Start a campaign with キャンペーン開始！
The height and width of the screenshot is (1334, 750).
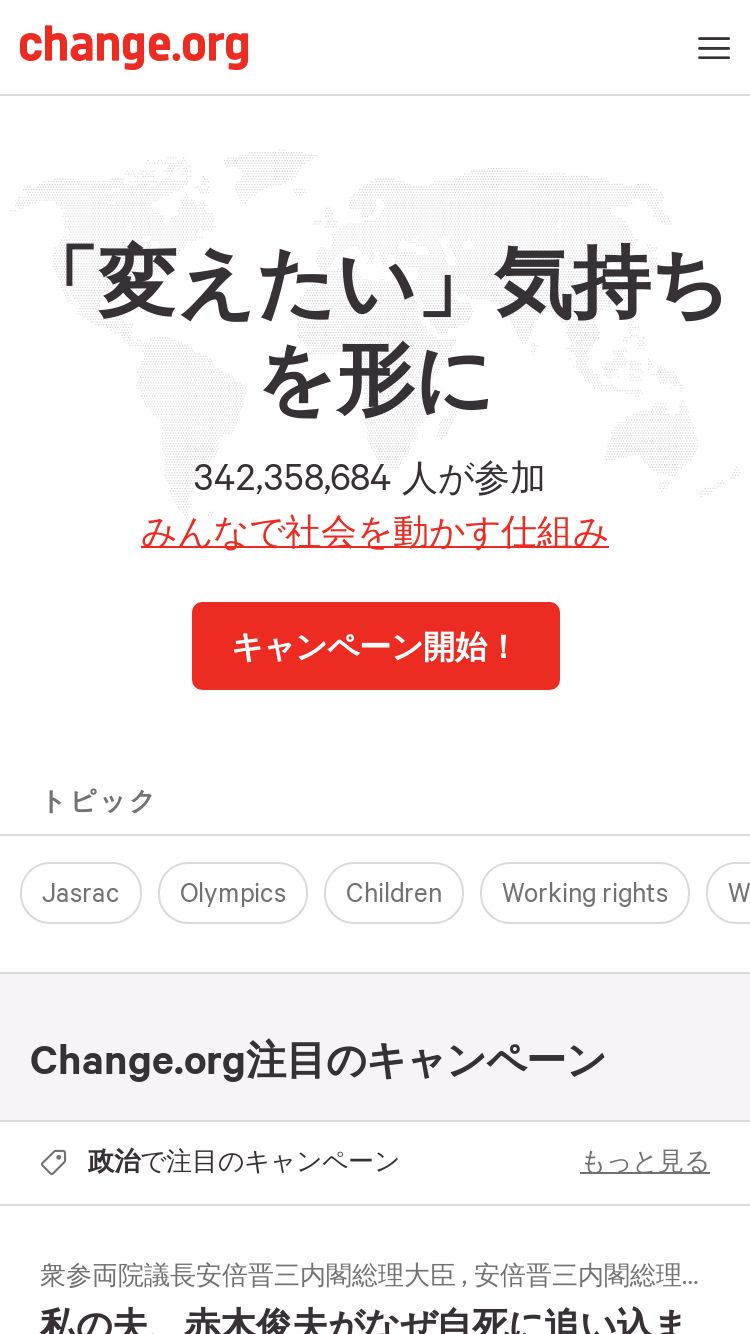tap(376, 646)
